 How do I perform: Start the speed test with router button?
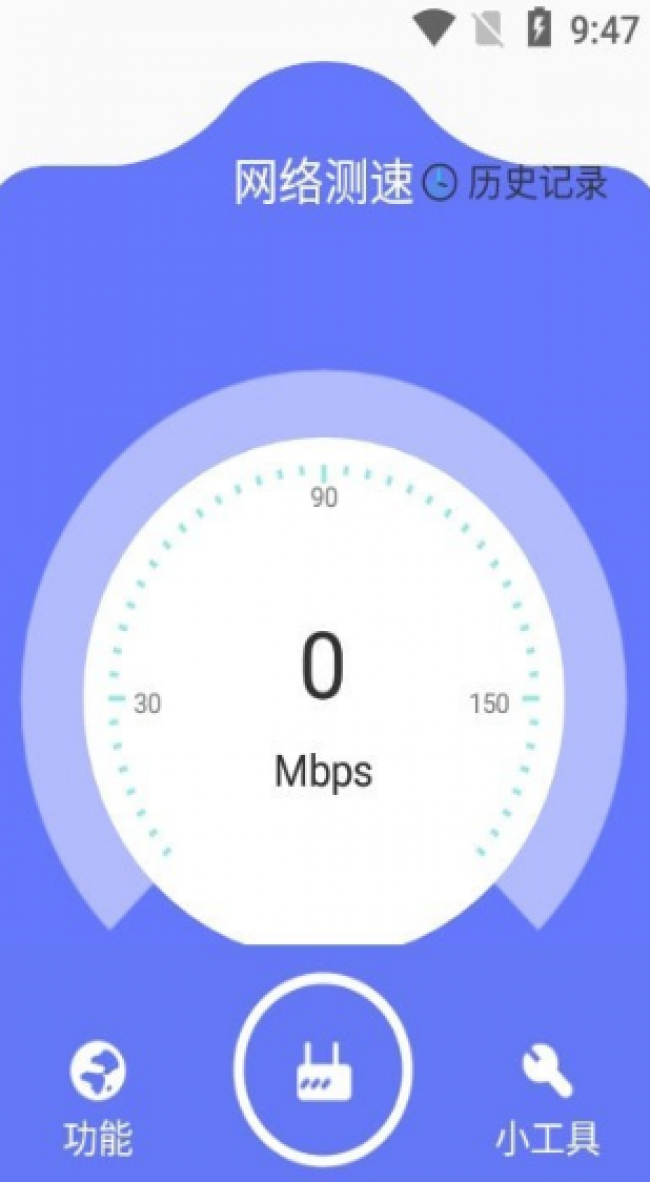323,1069
